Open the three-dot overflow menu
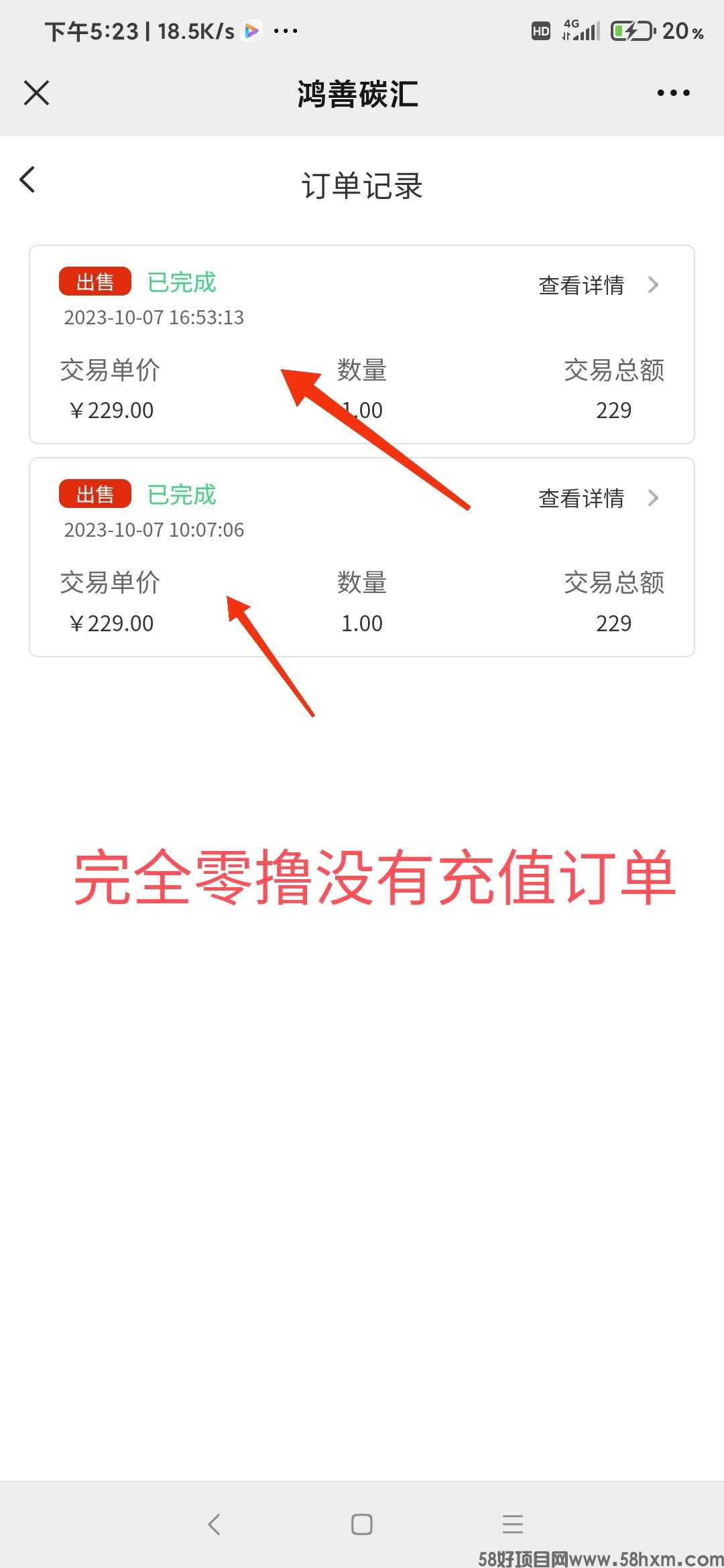This screenshot has height=1568, width=724. pyautogui.click(x=673, y=92)
